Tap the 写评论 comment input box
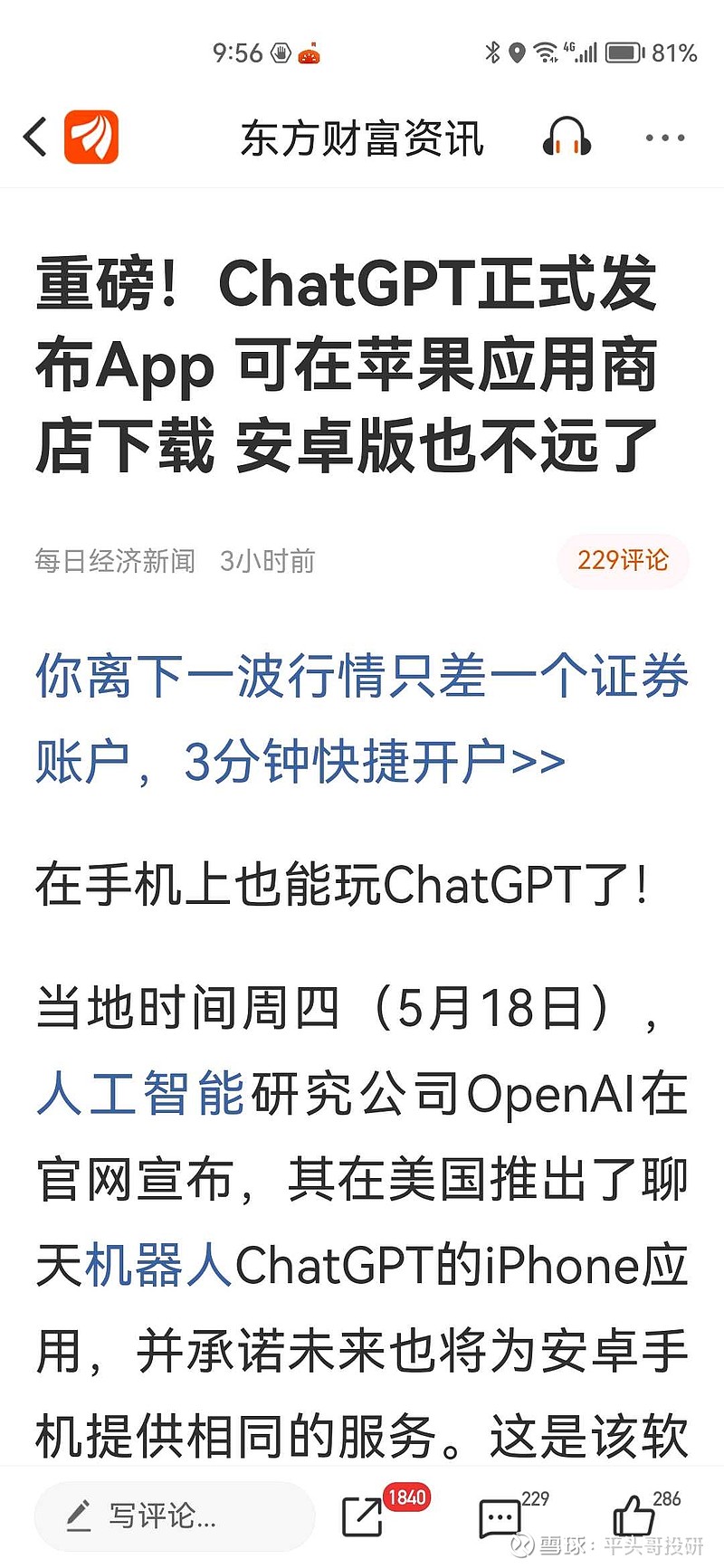724x1568 pixels. [175, 1516]
